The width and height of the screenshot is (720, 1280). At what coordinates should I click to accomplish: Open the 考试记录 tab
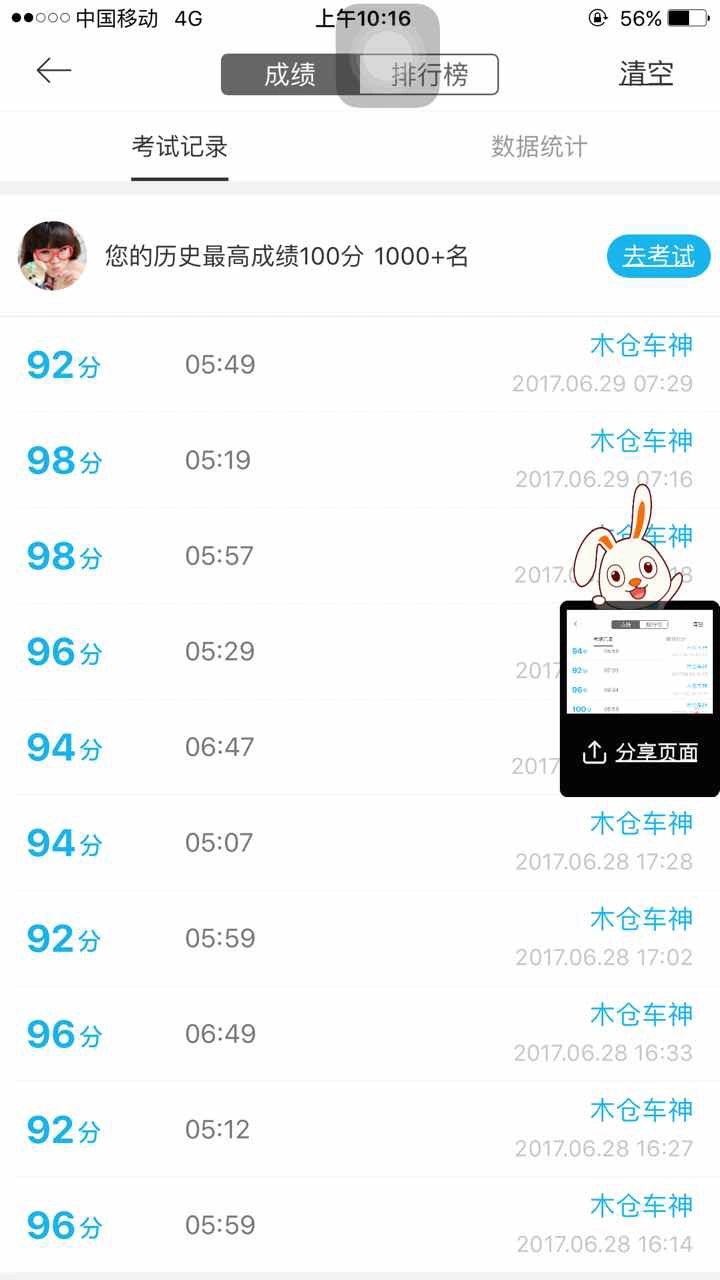coord(180,147)
